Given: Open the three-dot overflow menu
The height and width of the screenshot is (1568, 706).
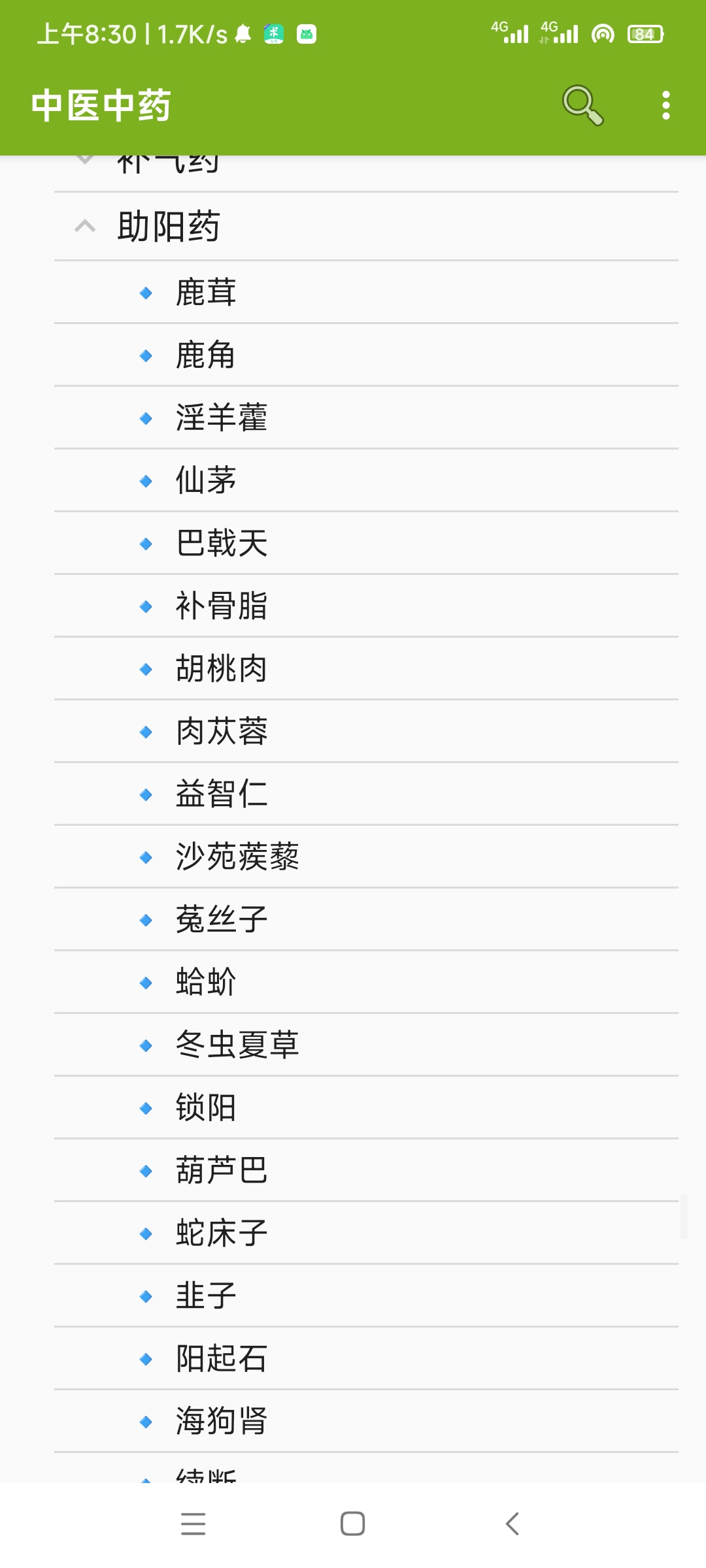Looking at the screenshot, I should (x=665, y=105).
